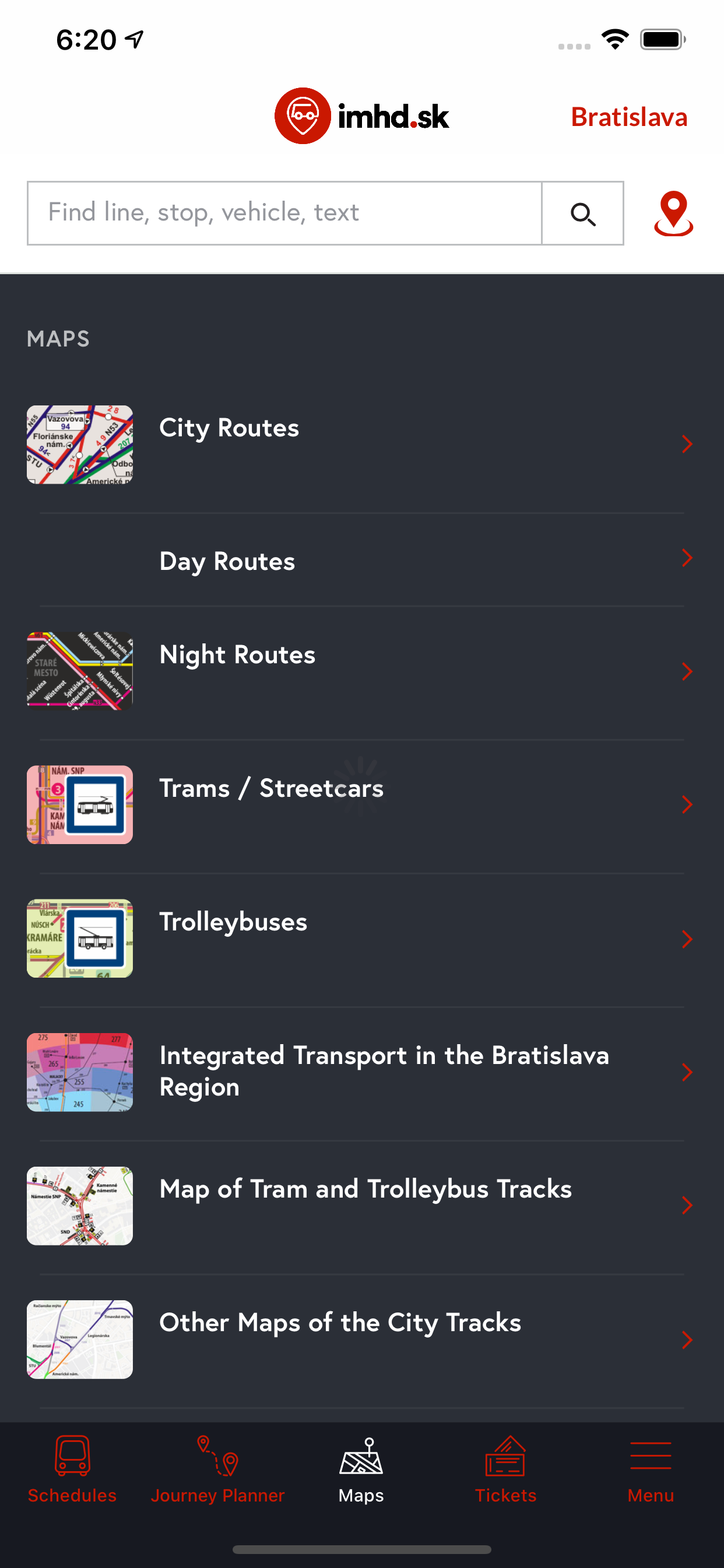
Task: View Map of Tram and Trolleybus Tracks
Action: [x=362, y=1206]
